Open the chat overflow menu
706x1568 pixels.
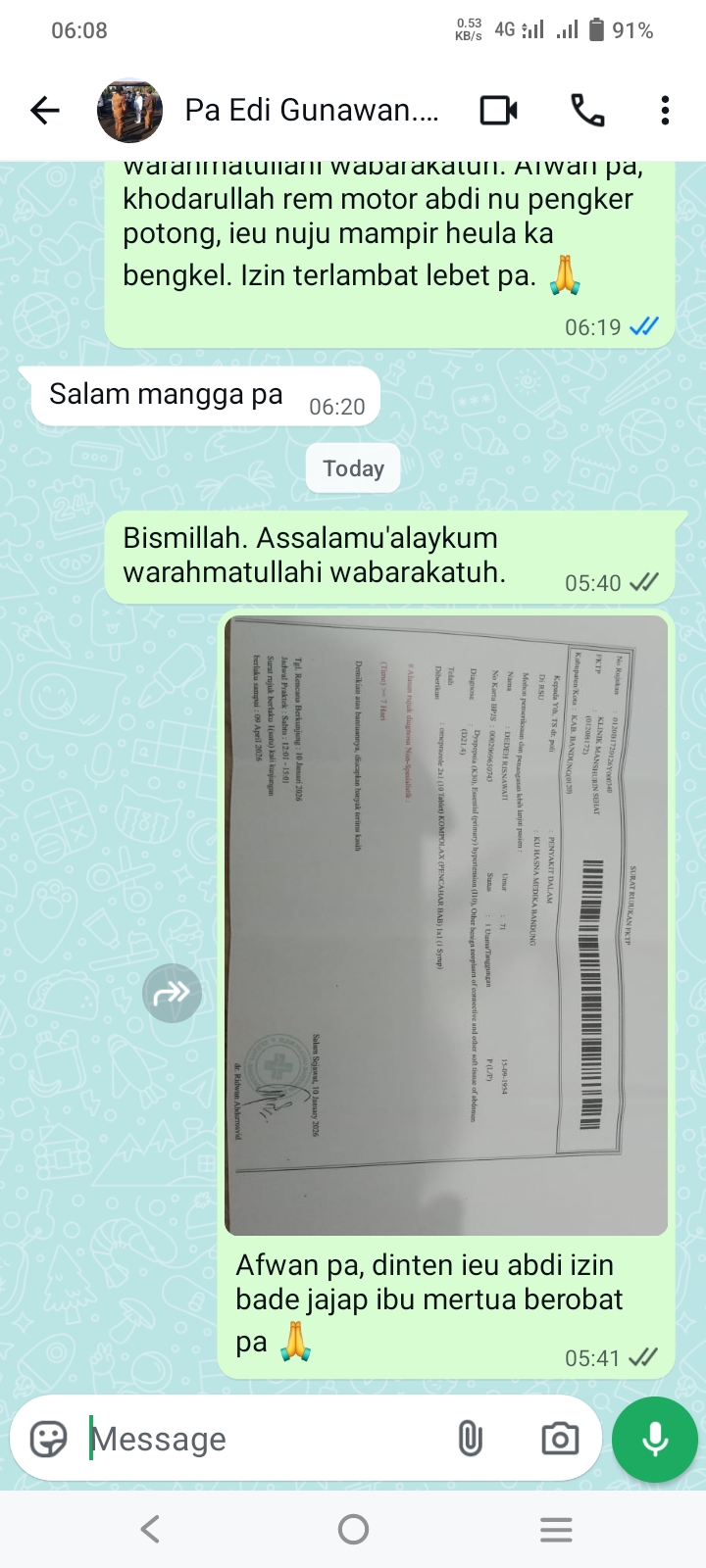(x=665, y=111)
